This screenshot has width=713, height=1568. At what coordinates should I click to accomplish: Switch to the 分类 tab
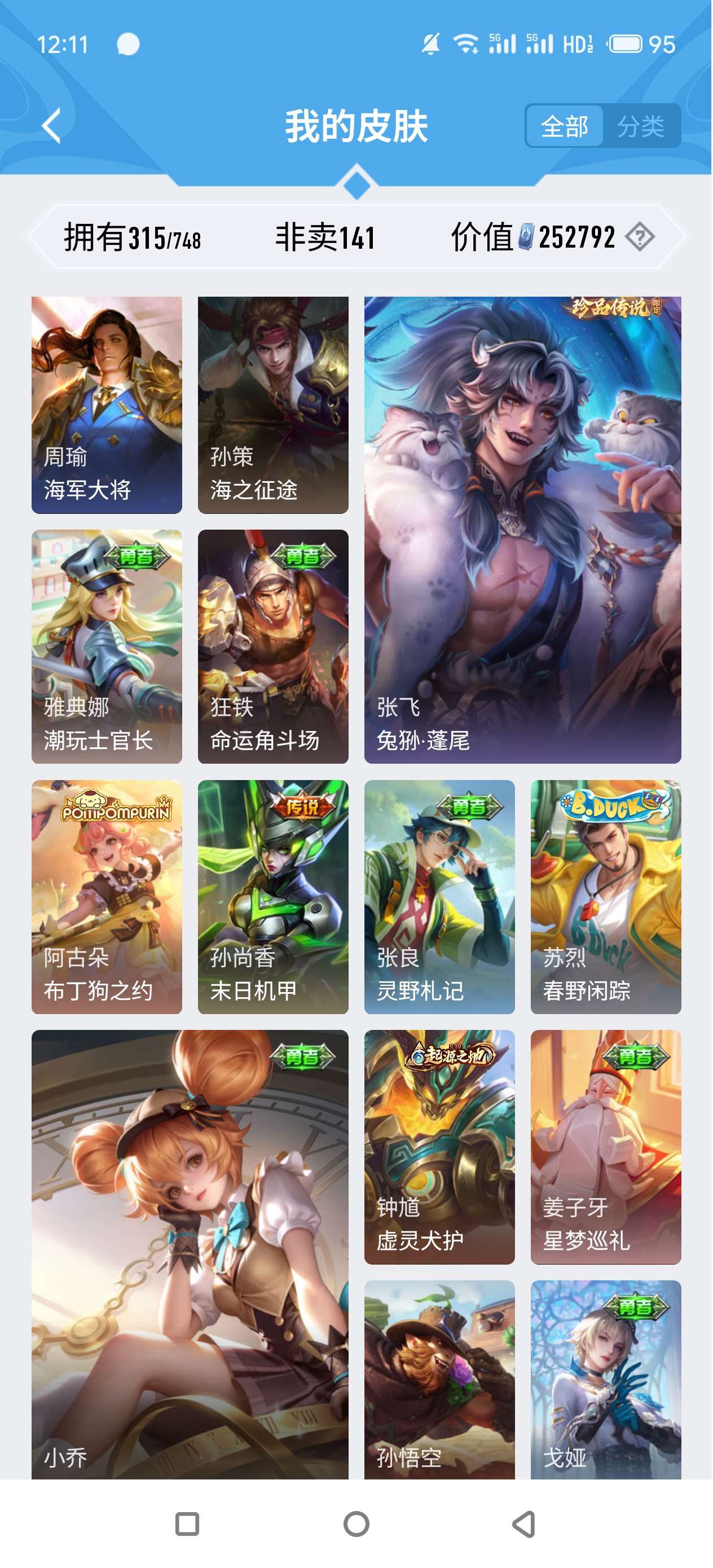641,126
